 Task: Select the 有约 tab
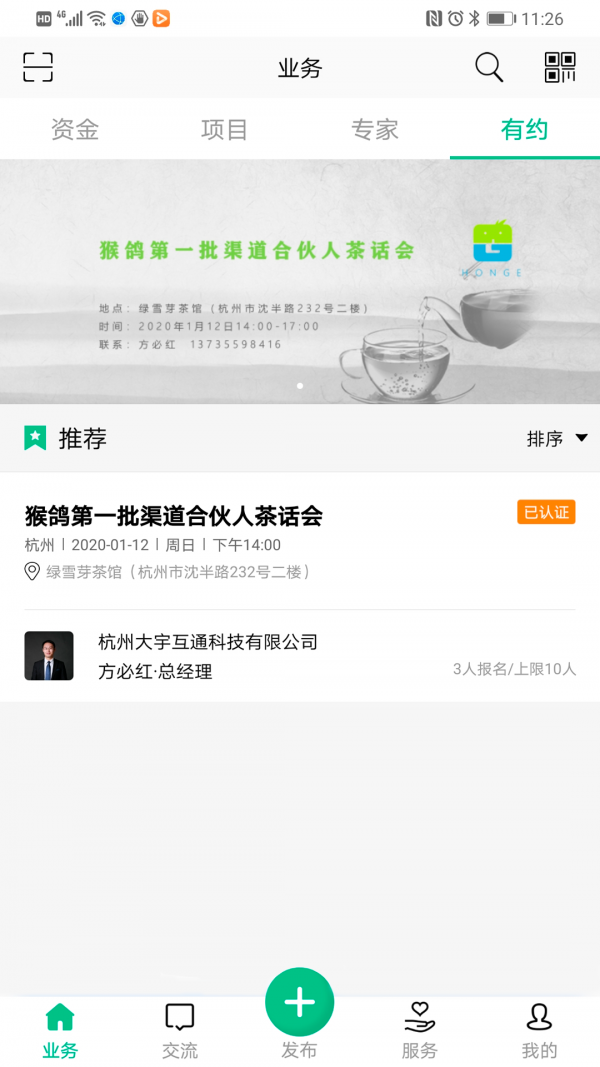pos(524,129)
